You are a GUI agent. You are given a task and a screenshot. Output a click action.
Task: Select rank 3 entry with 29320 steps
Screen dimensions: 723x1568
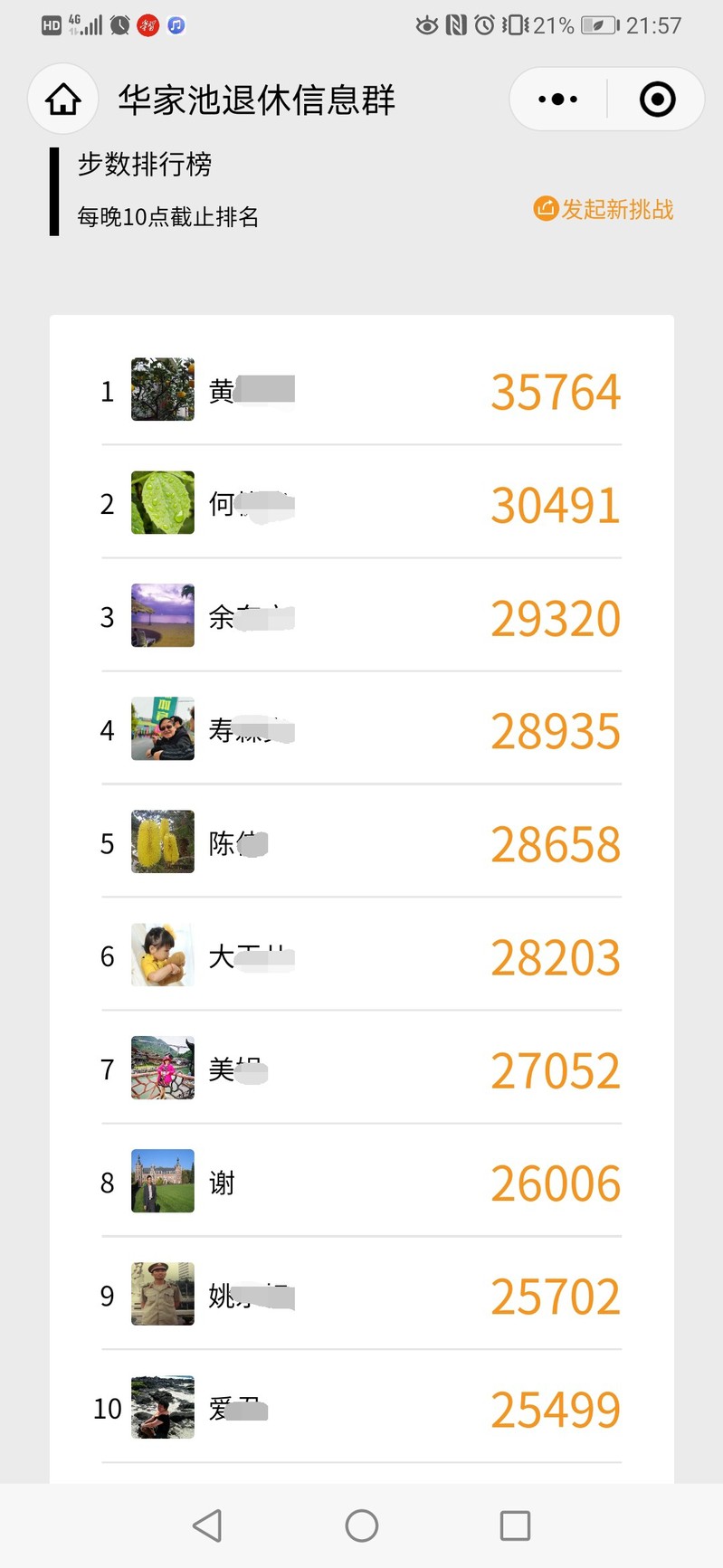pos(361,616)
